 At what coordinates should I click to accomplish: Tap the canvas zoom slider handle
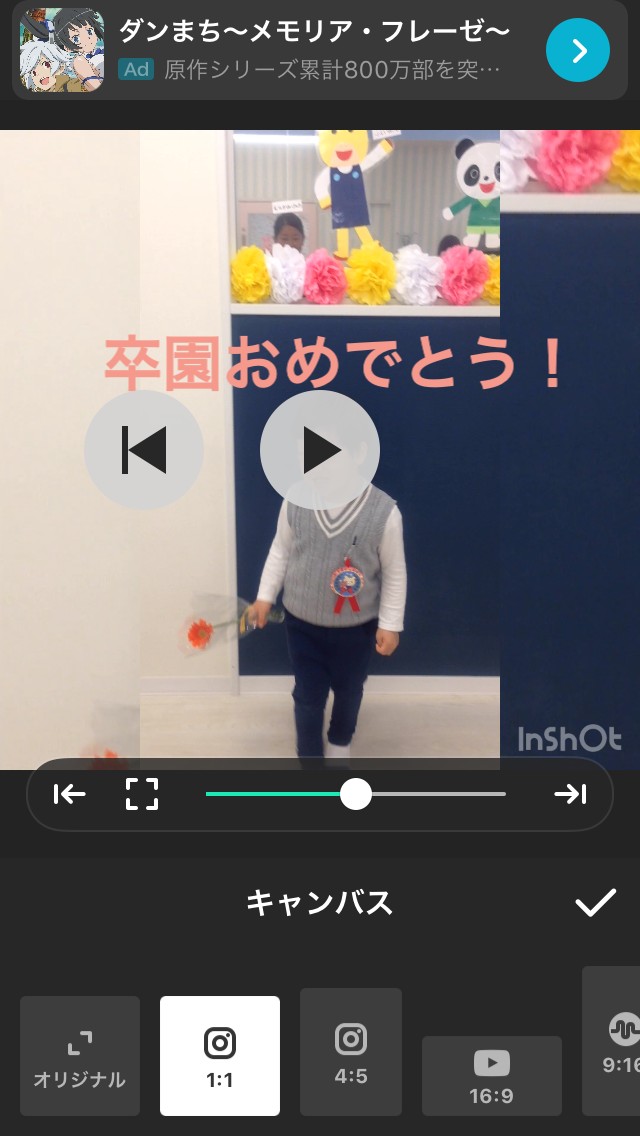[356, 794]
